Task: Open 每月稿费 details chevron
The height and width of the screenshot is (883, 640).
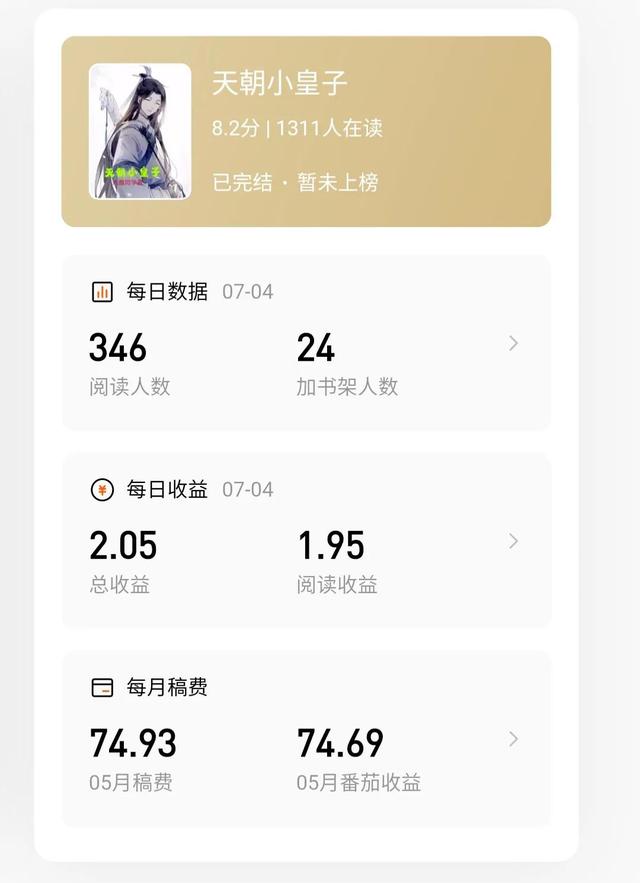Action: point(513,739)
